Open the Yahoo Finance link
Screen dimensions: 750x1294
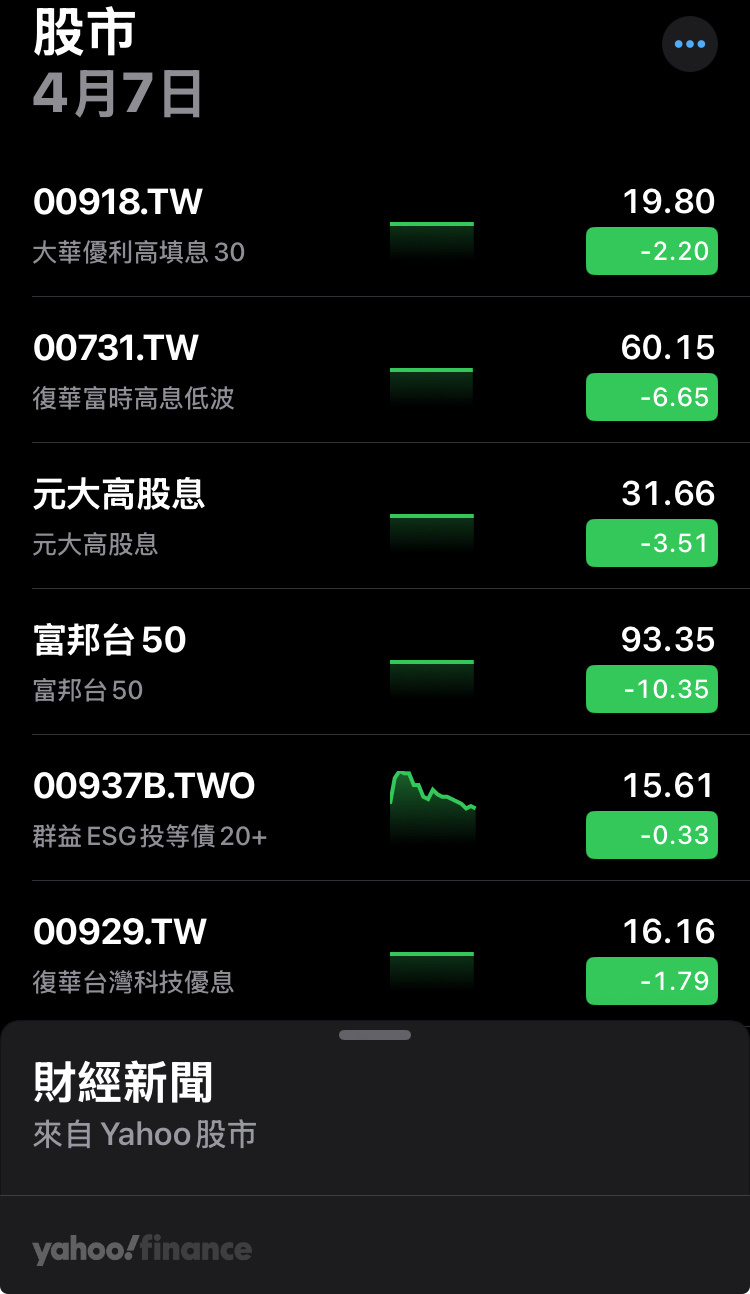142,1249
